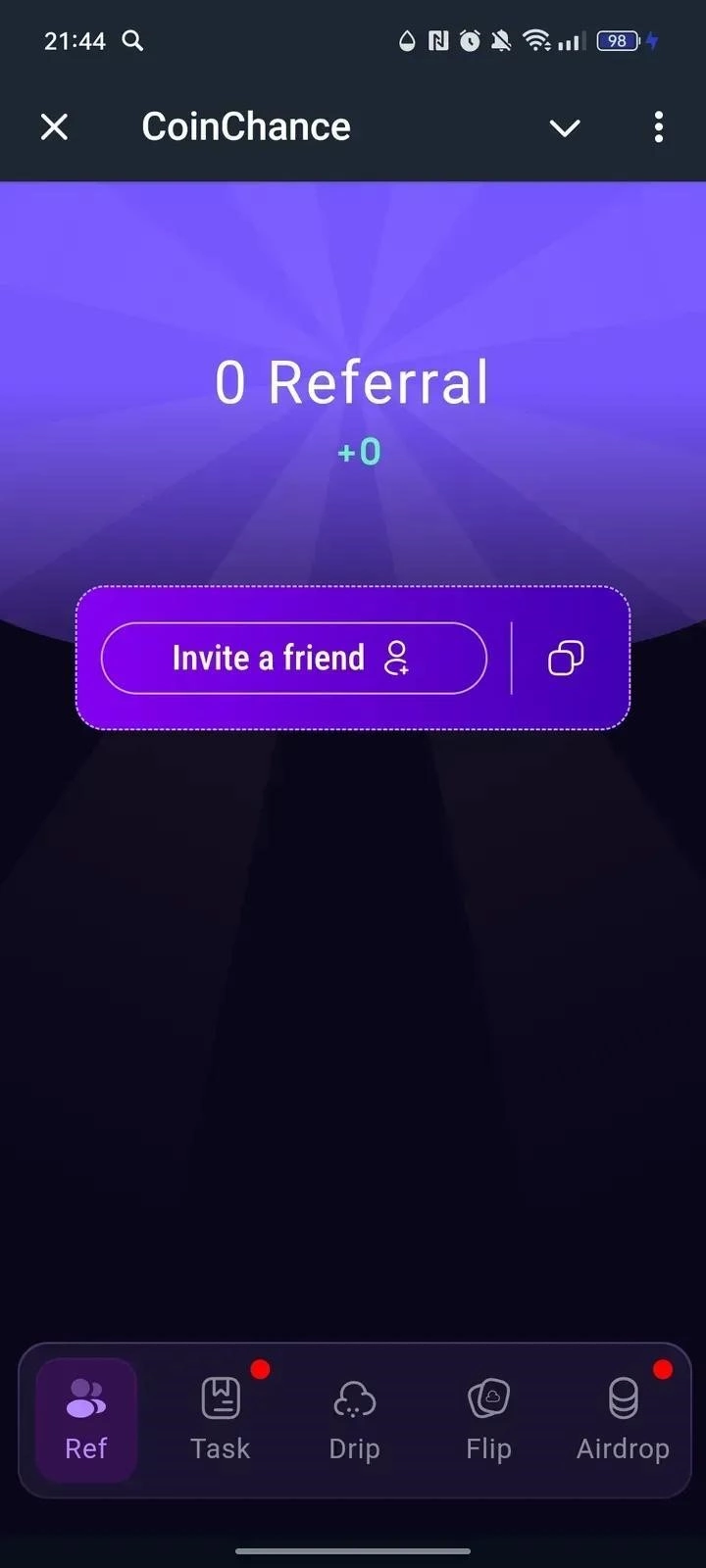Switch to the Task tab

tap(221, 1419)
